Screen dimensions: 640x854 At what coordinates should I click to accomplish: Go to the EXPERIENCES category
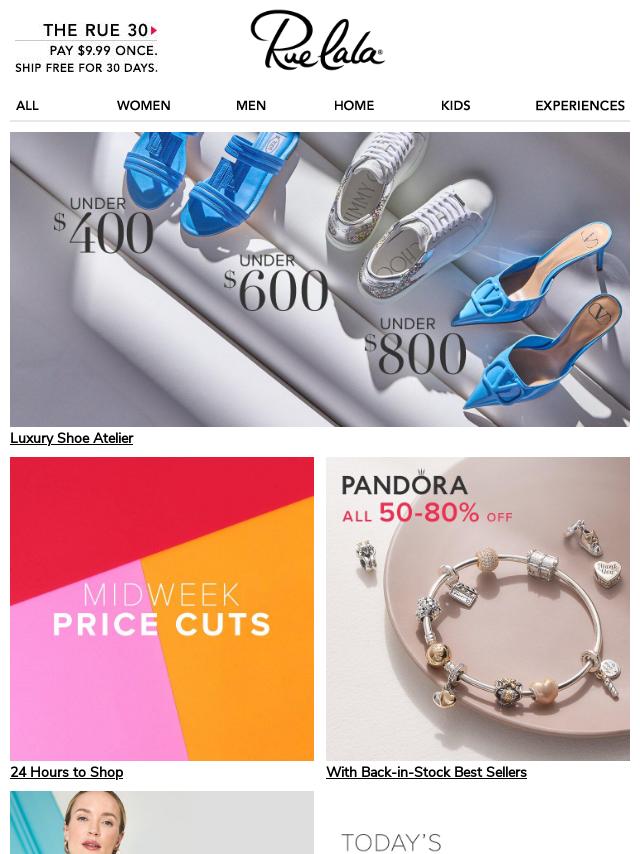pyautogui.click(x=580, y=105)
